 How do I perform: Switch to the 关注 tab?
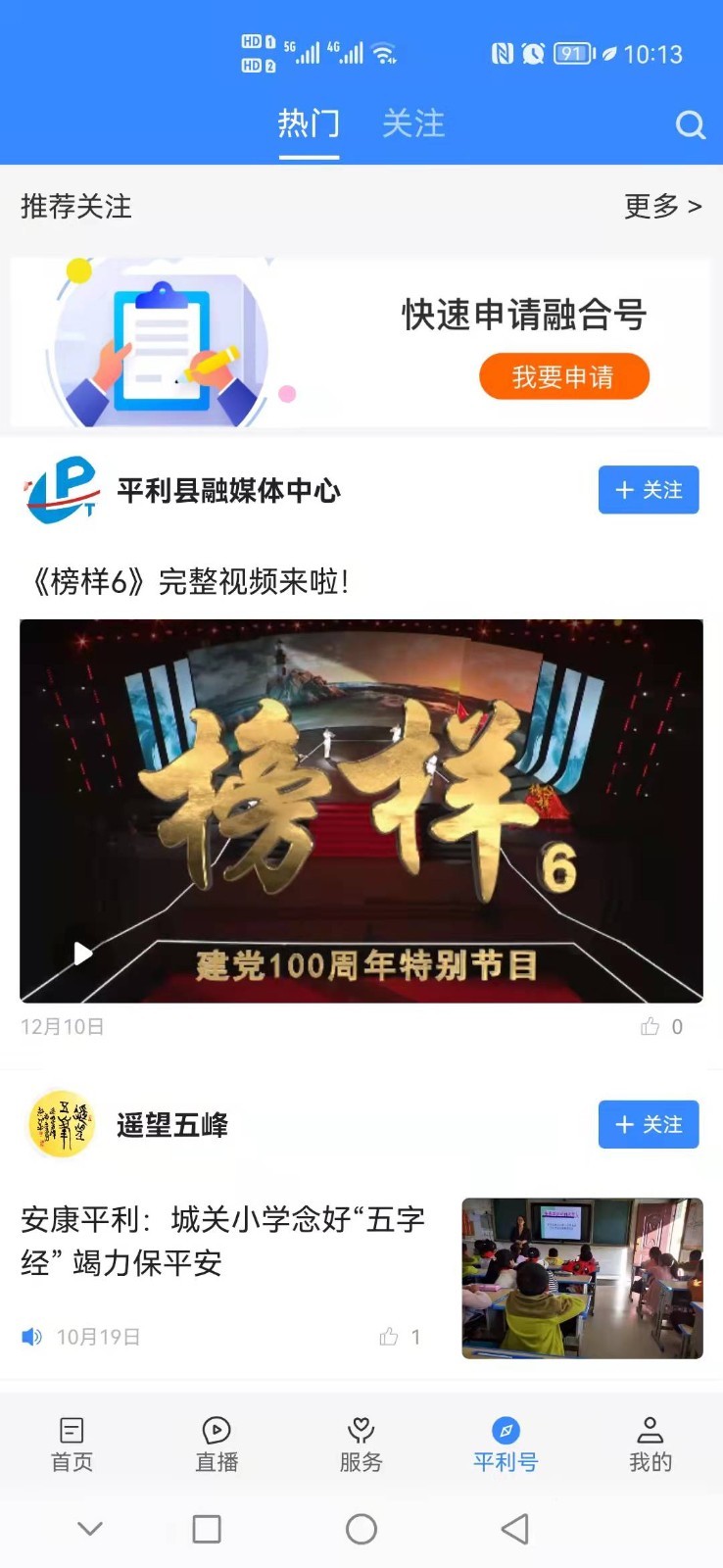(x=412, y=123)
